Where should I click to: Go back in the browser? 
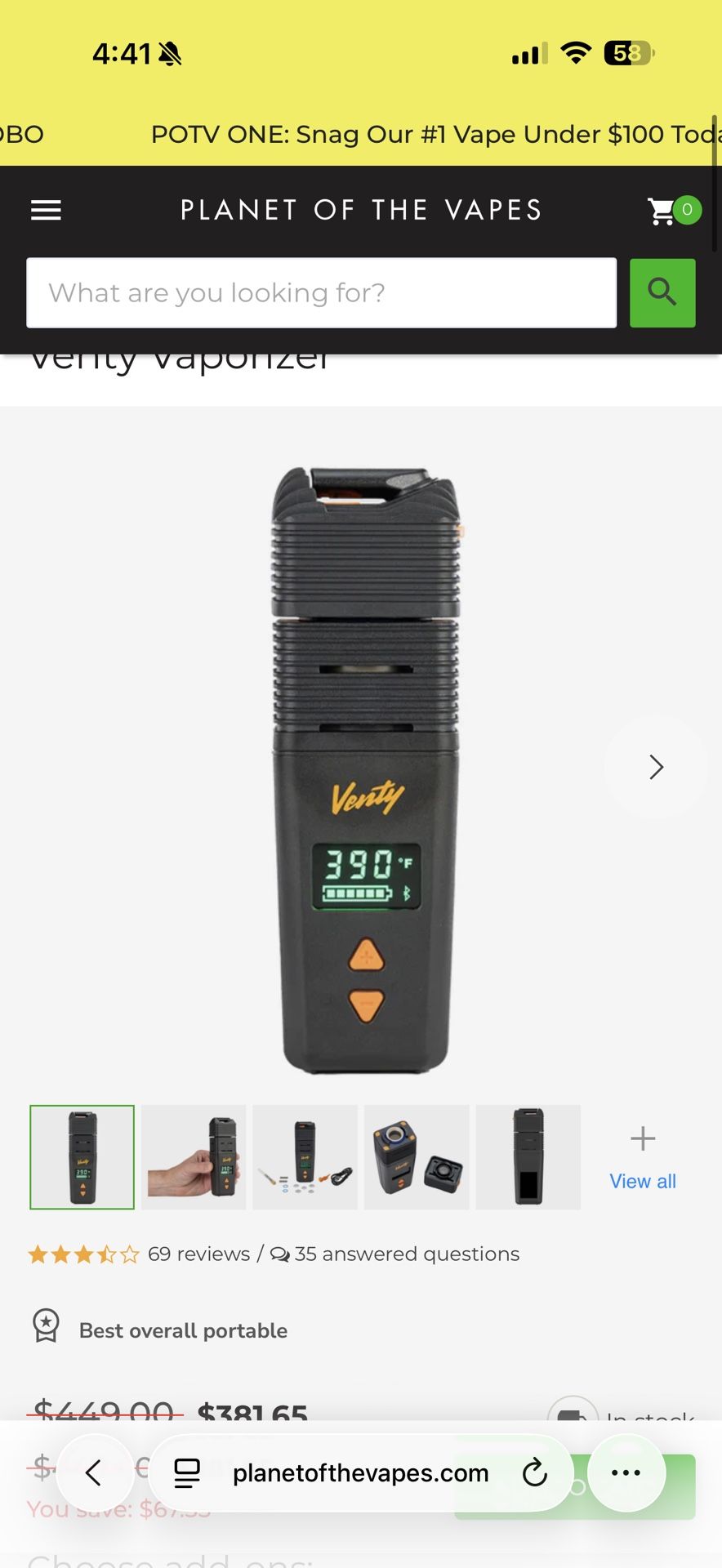(94, 1472)
